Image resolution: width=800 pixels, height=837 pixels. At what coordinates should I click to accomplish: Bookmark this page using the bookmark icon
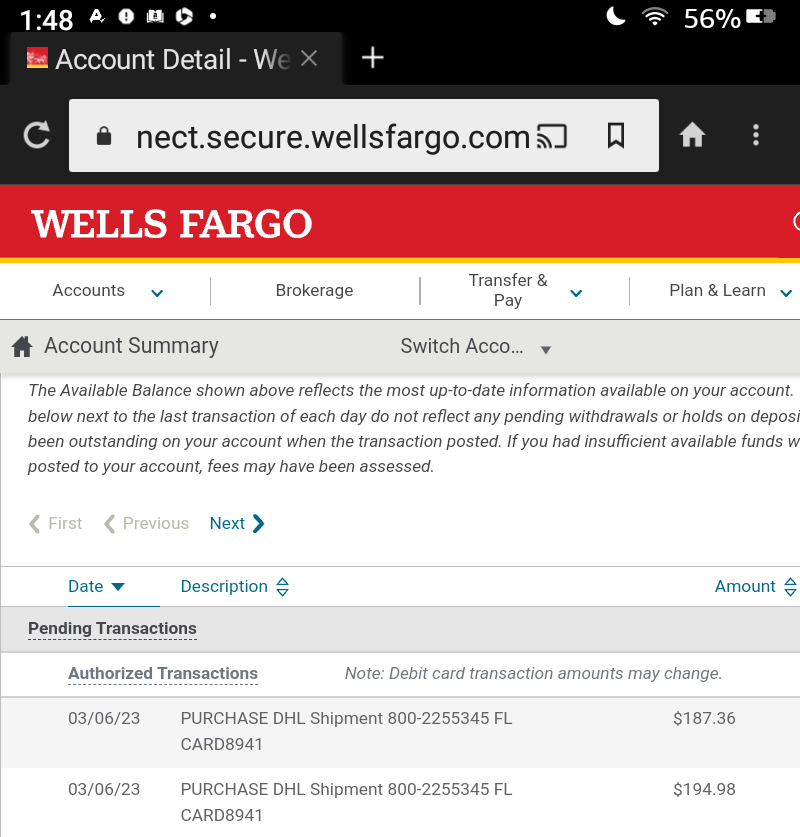coord(616,135)
